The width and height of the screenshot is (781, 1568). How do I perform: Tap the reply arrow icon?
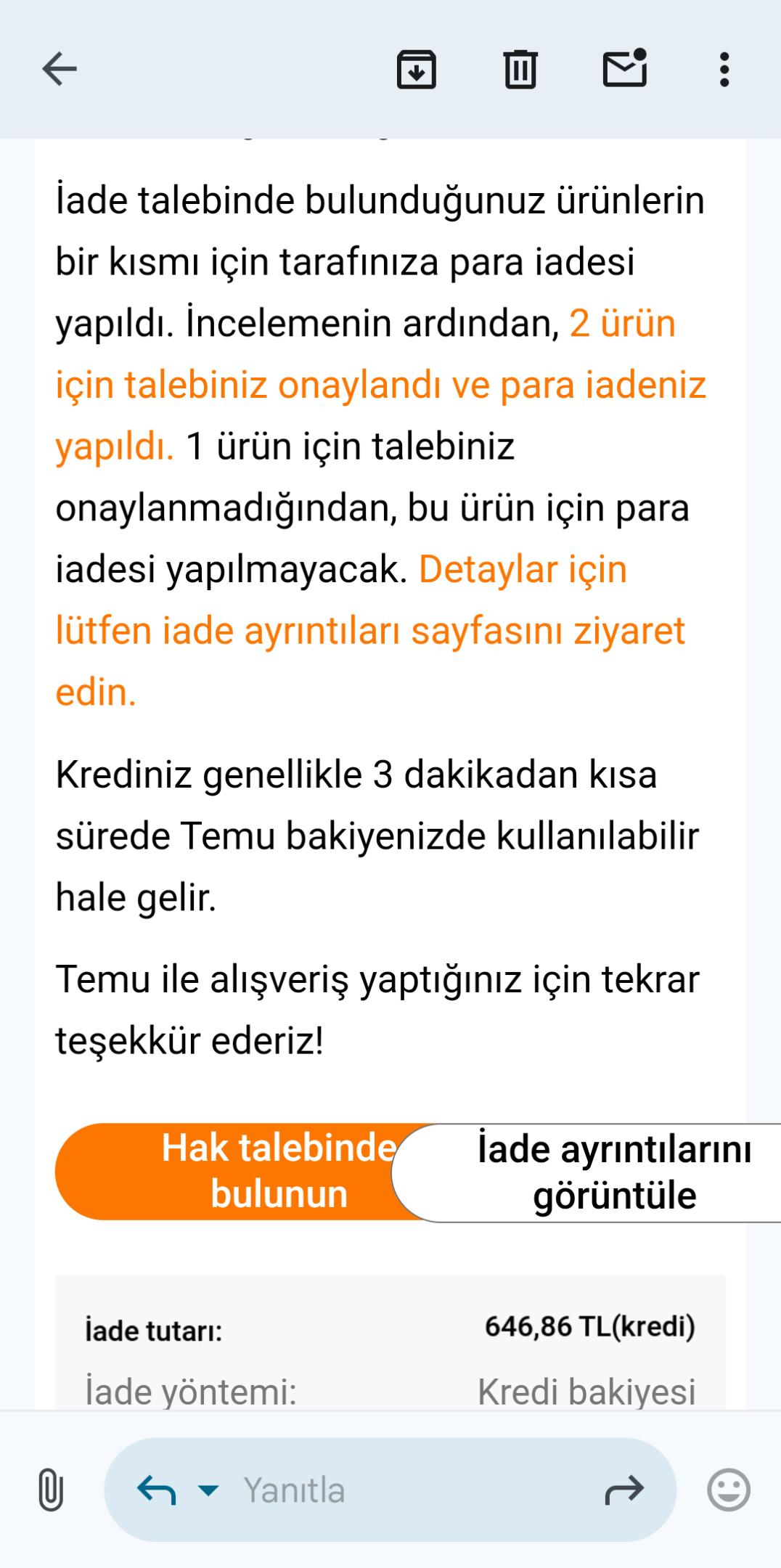click(x=156, y=1490)
